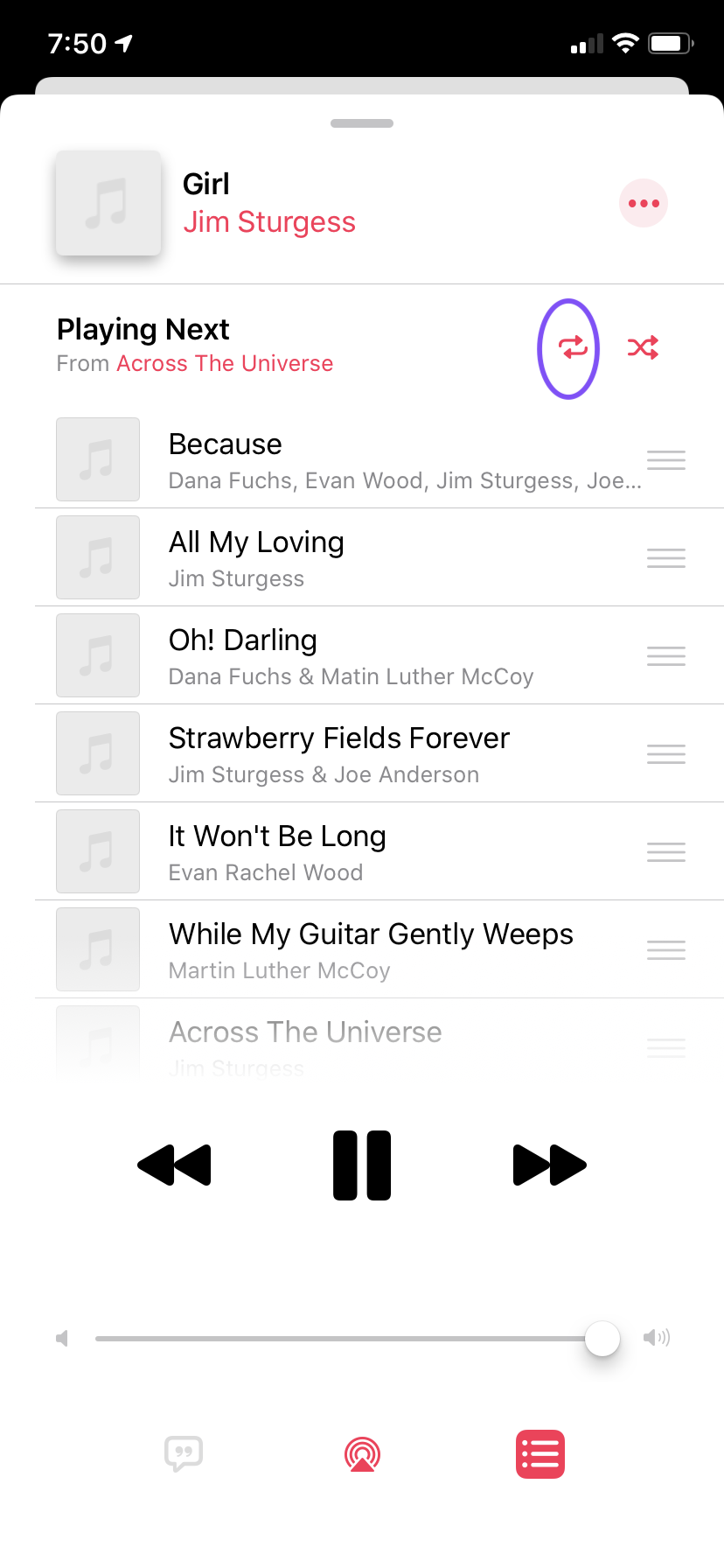
Task: Select Oh! Darling in Playing Next
Action: click(350, 656)
